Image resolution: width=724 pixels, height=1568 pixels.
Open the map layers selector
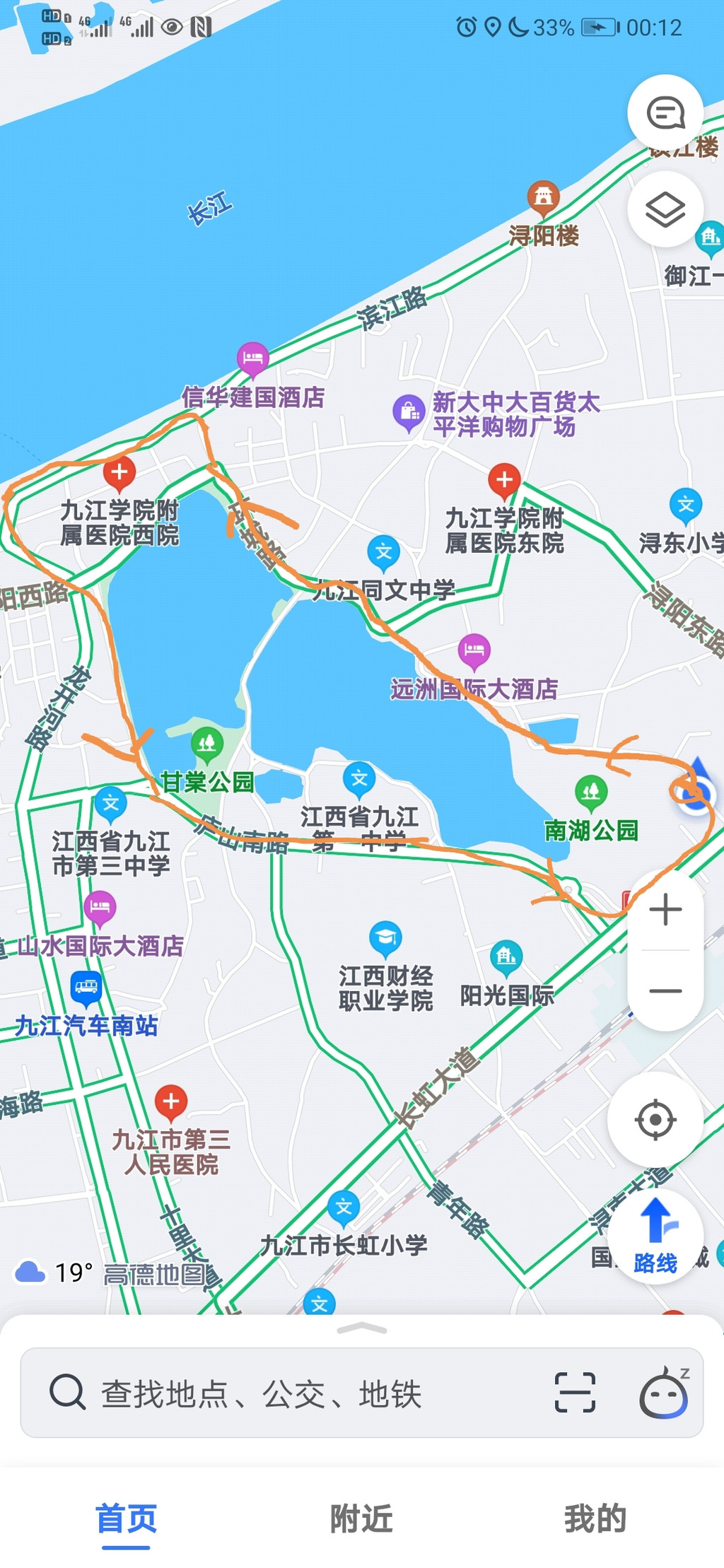pos(665,209)
